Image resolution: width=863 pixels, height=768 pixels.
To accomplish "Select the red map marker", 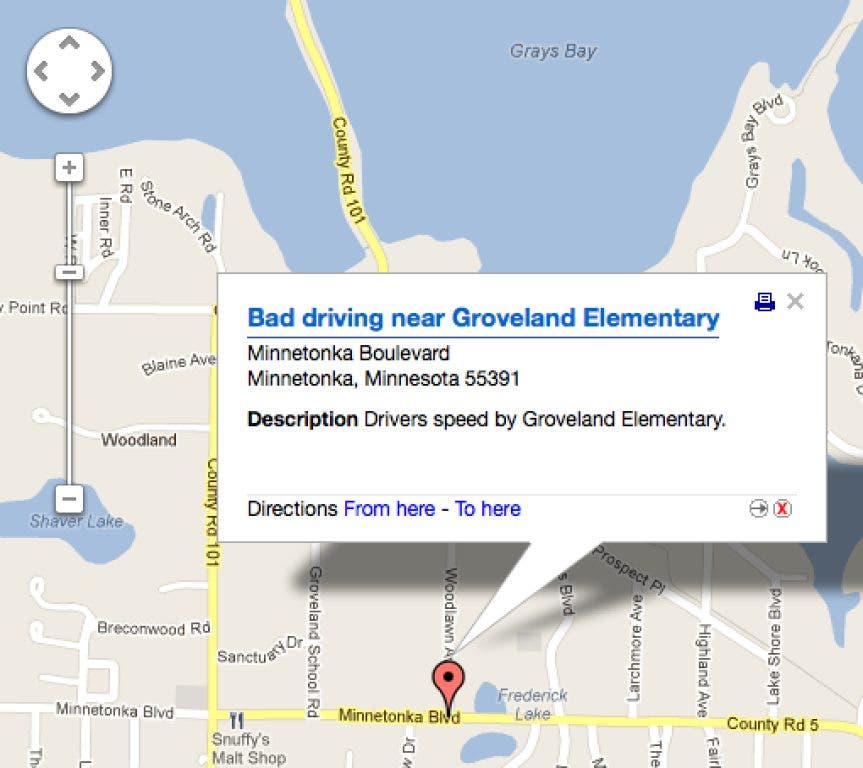I will click(x=448, y=684).
